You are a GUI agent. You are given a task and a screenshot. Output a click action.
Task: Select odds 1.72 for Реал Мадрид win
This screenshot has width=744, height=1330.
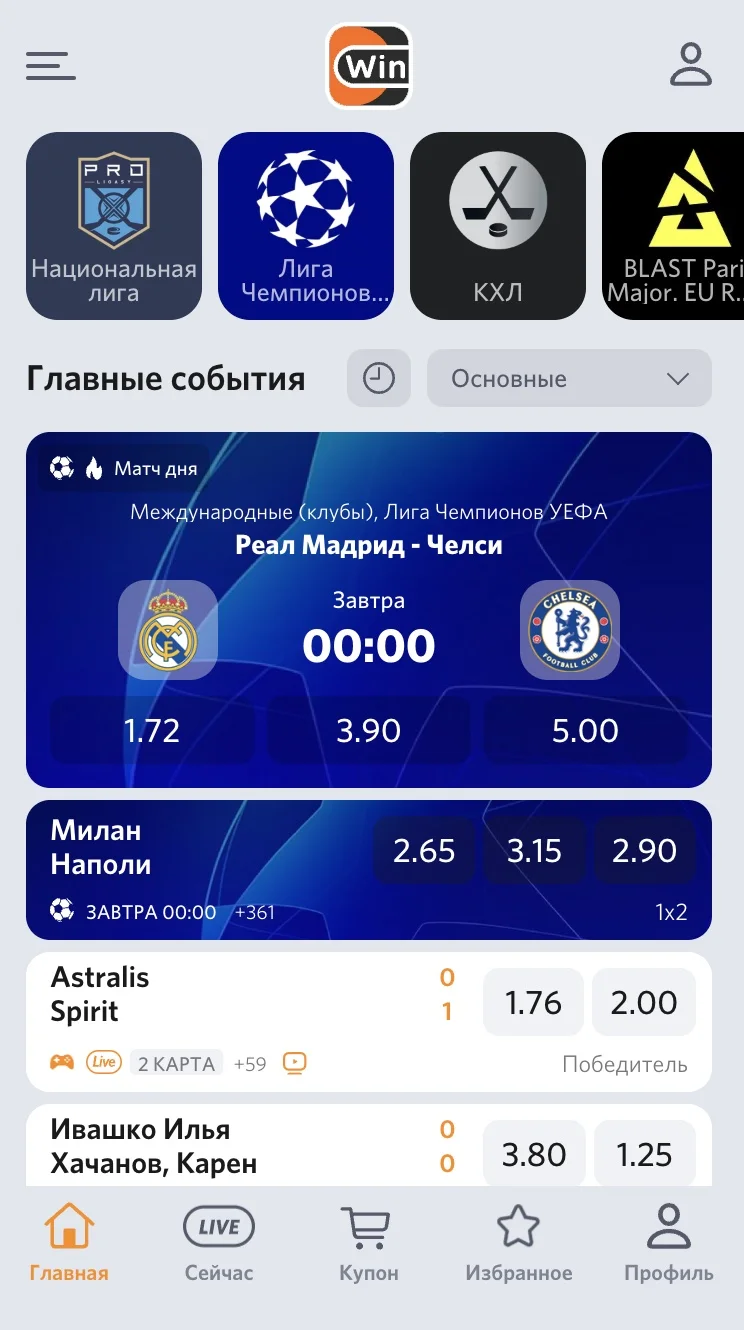[152, 731]
